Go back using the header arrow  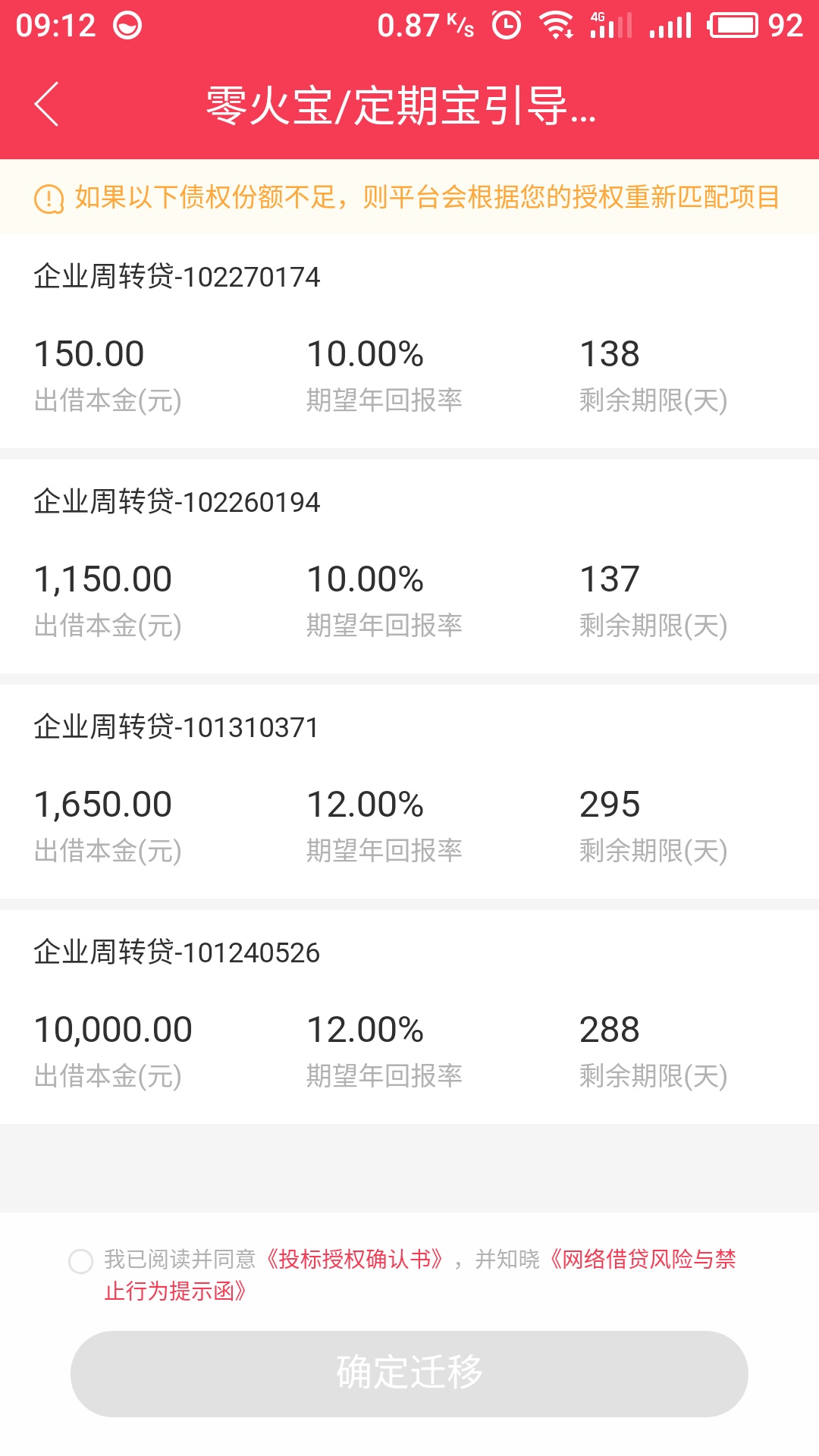pyautogui.click(x=47, y=104)
